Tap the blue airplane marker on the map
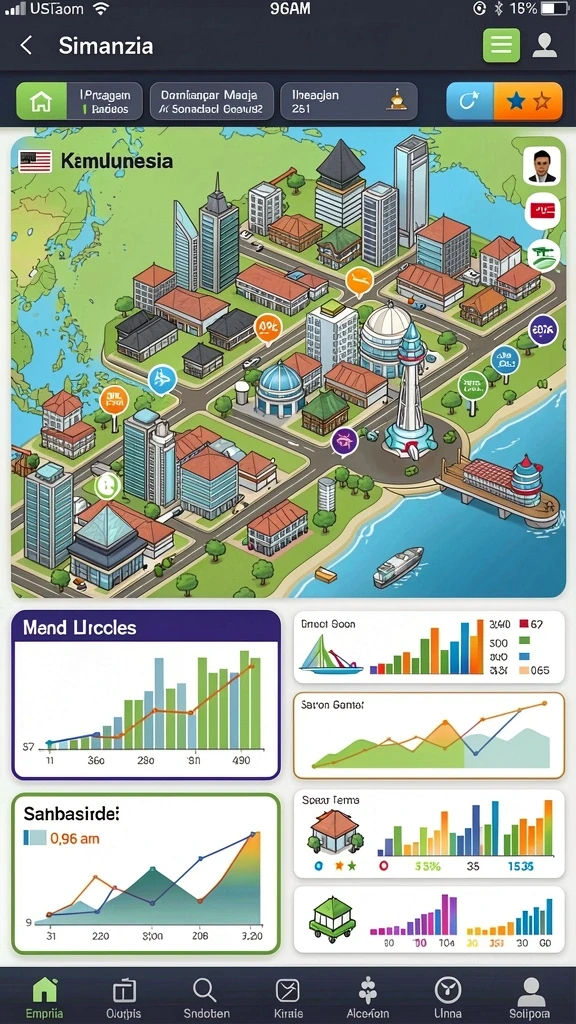This screenshot has height=1024, width=576. [162, 380]
